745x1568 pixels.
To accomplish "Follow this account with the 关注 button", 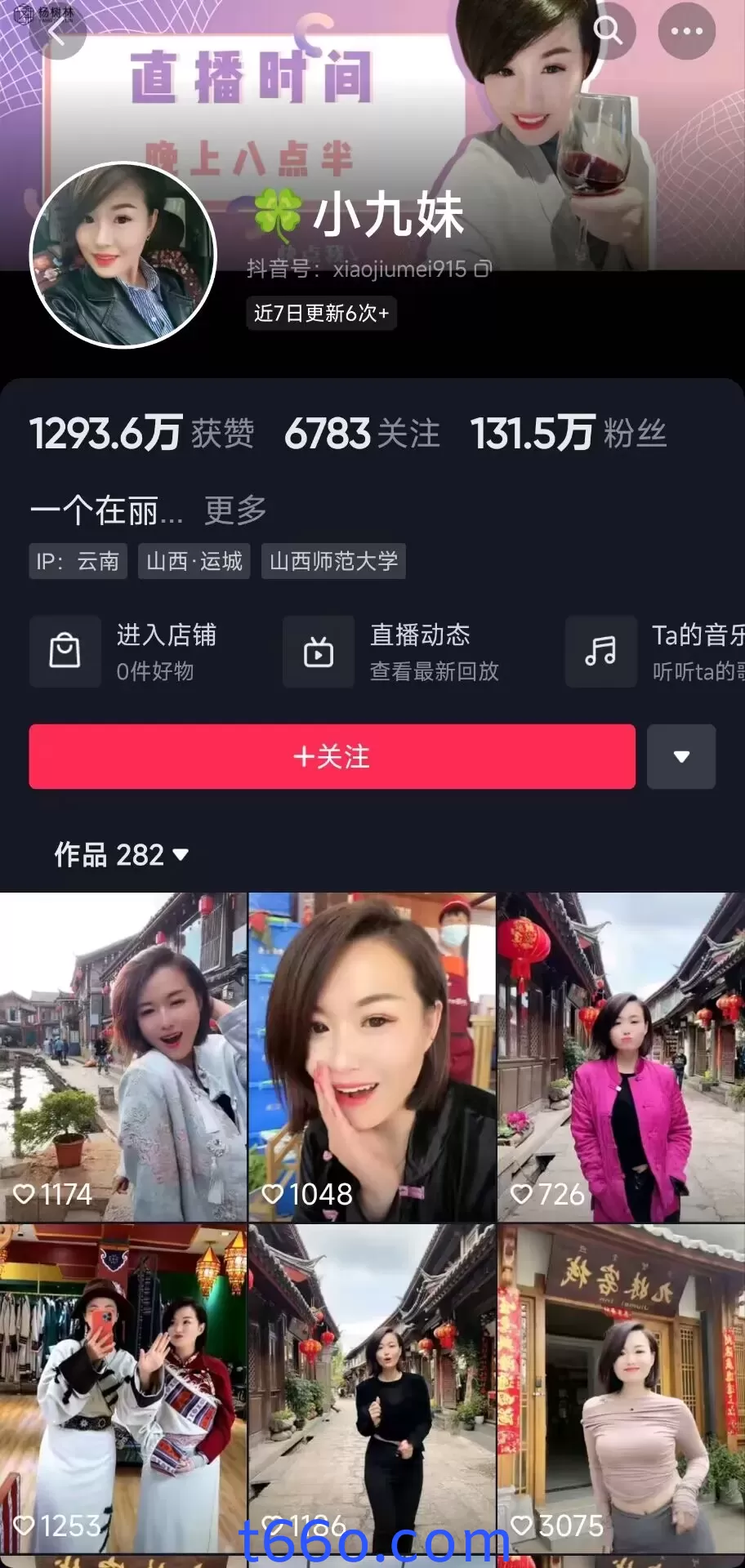I will pos(330,757).
